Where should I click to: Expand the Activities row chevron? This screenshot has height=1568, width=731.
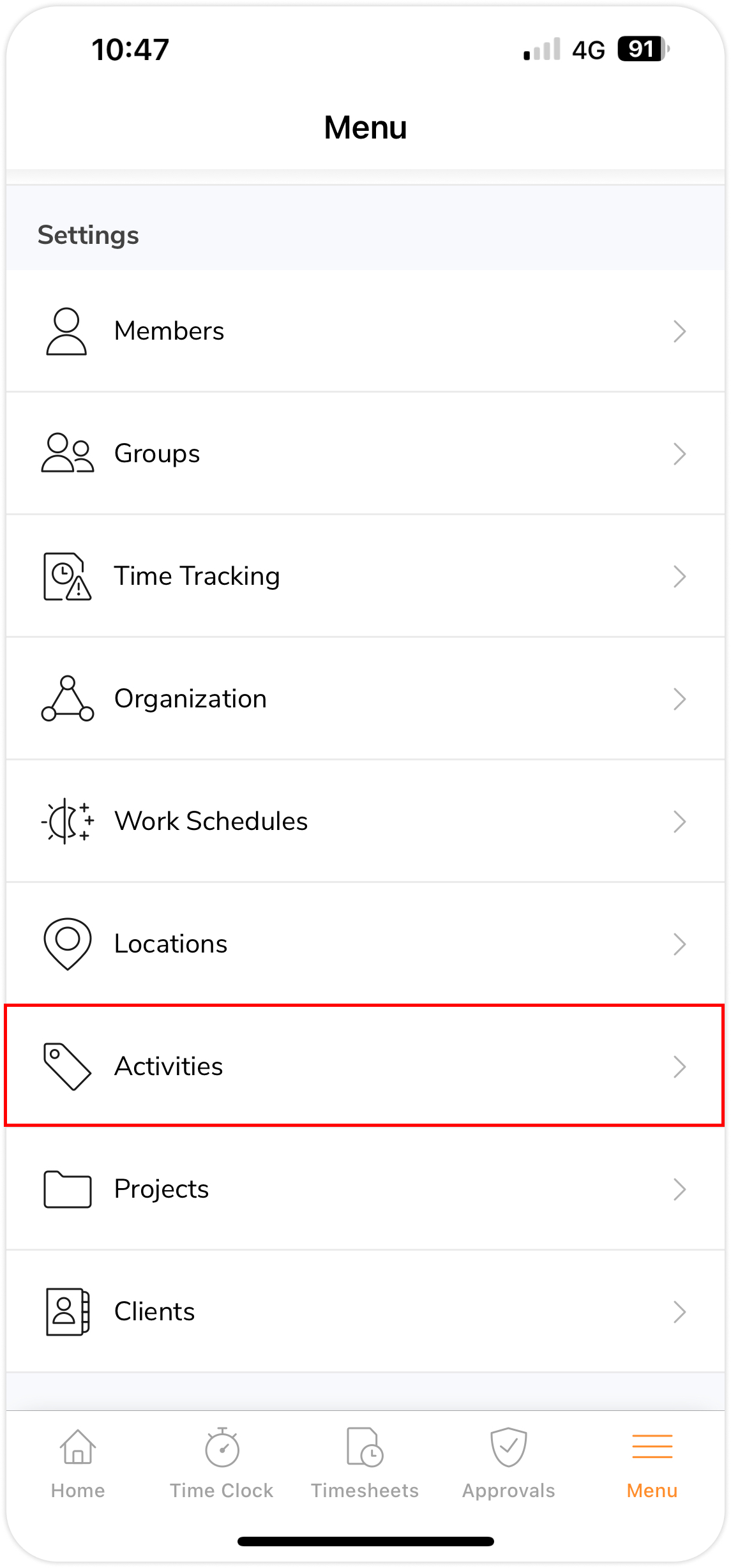coord(680,1066)
